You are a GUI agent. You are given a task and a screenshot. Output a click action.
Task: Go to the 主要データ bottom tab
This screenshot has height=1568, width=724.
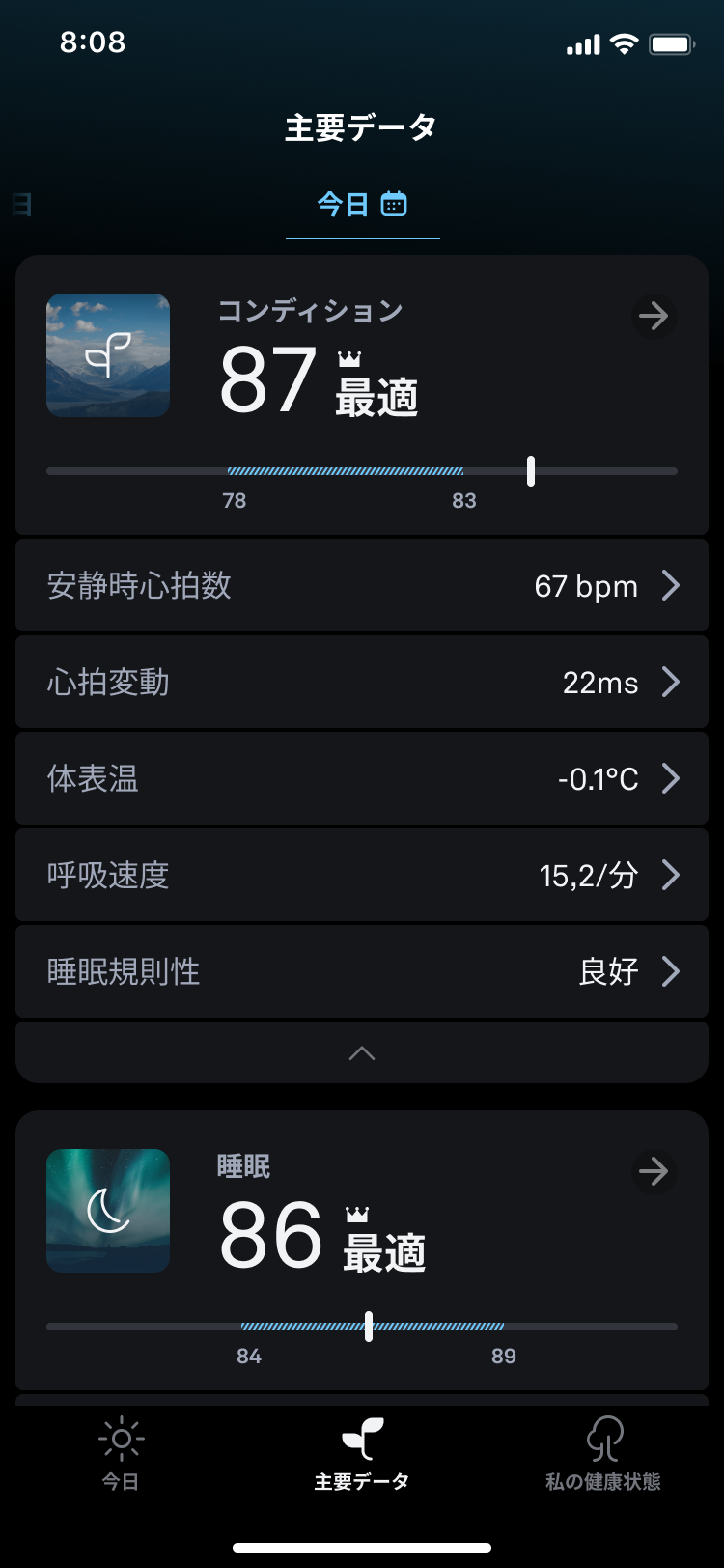tap(362, 1454)
